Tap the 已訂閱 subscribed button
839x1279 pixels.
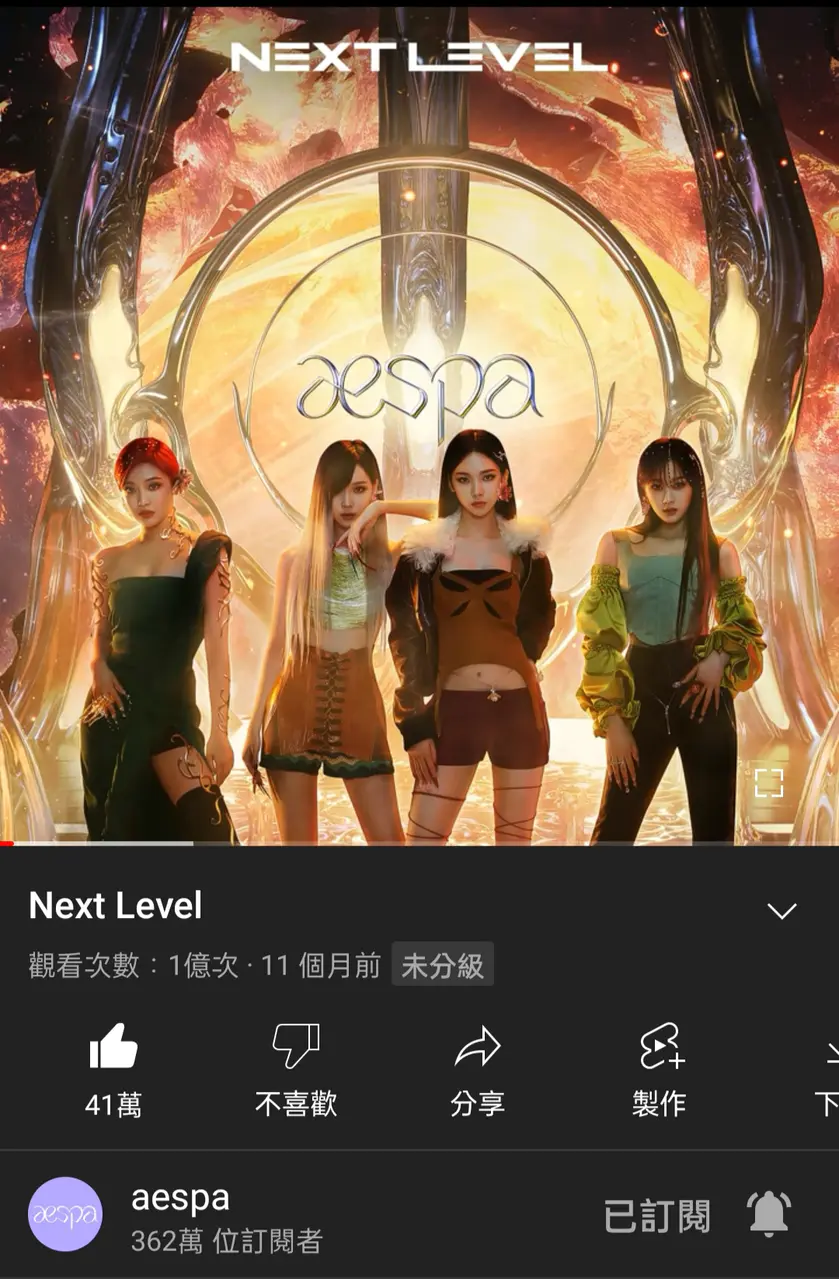click(x=657, y=1216)
